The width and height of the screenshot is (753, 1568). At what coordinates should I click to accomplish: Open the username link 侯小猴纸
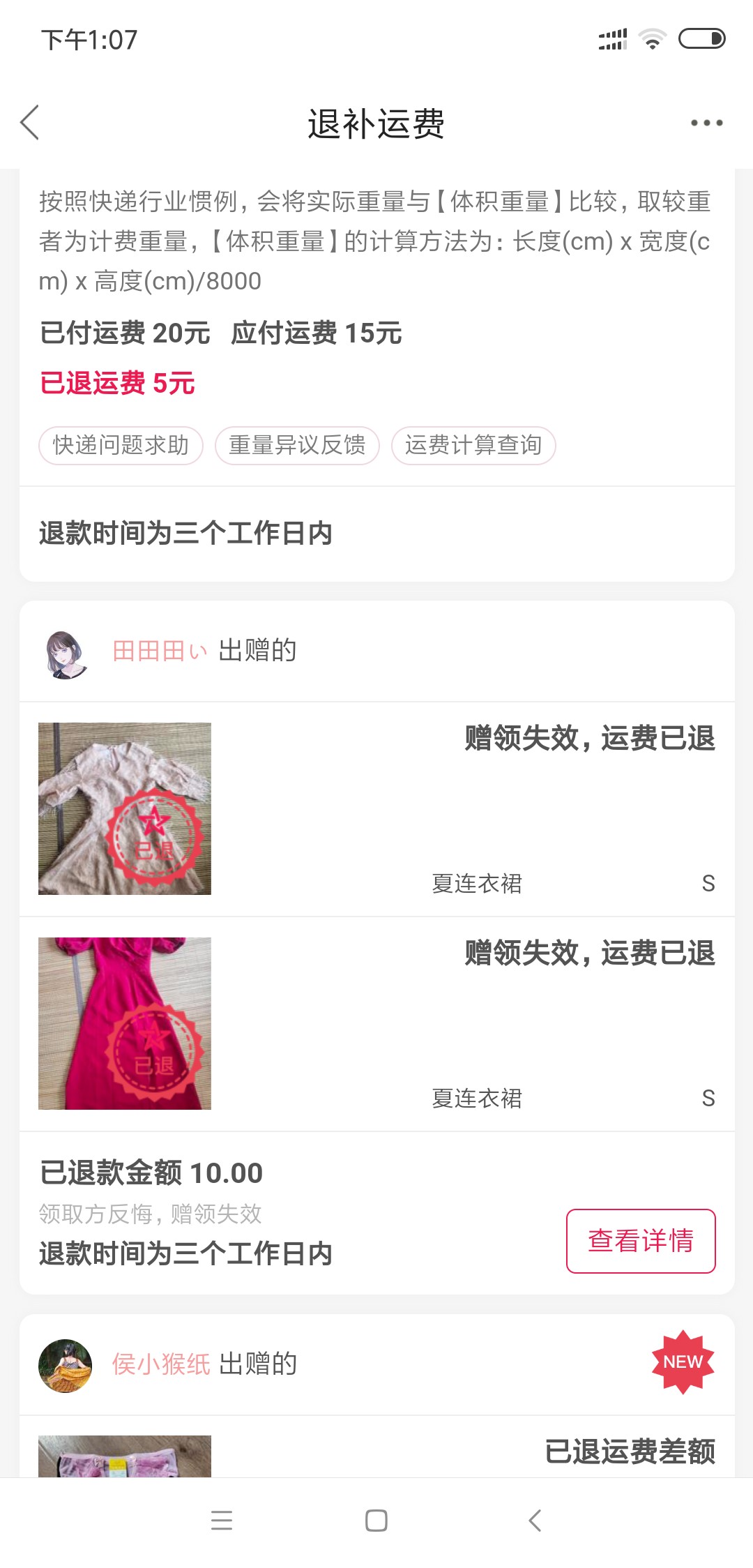161,1364
